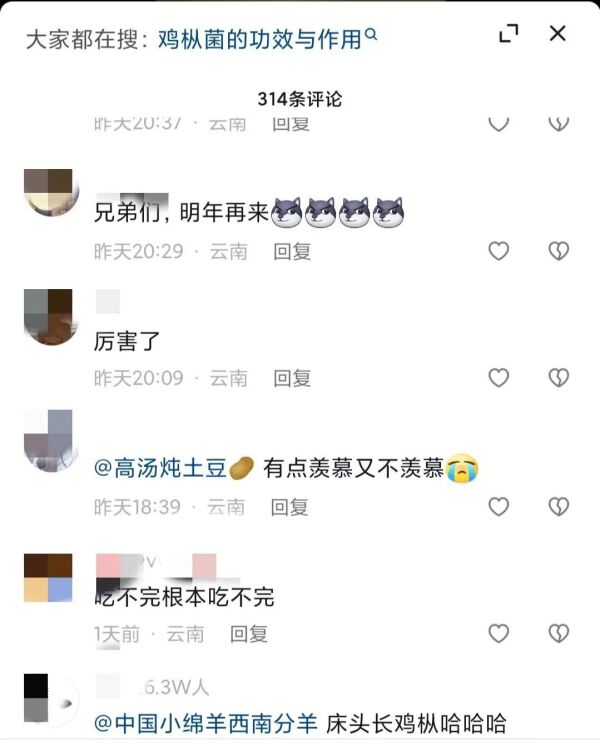Reply to the comment 吃不完根本吃不完
Screen dimensions: 600x746
point(249,633)
